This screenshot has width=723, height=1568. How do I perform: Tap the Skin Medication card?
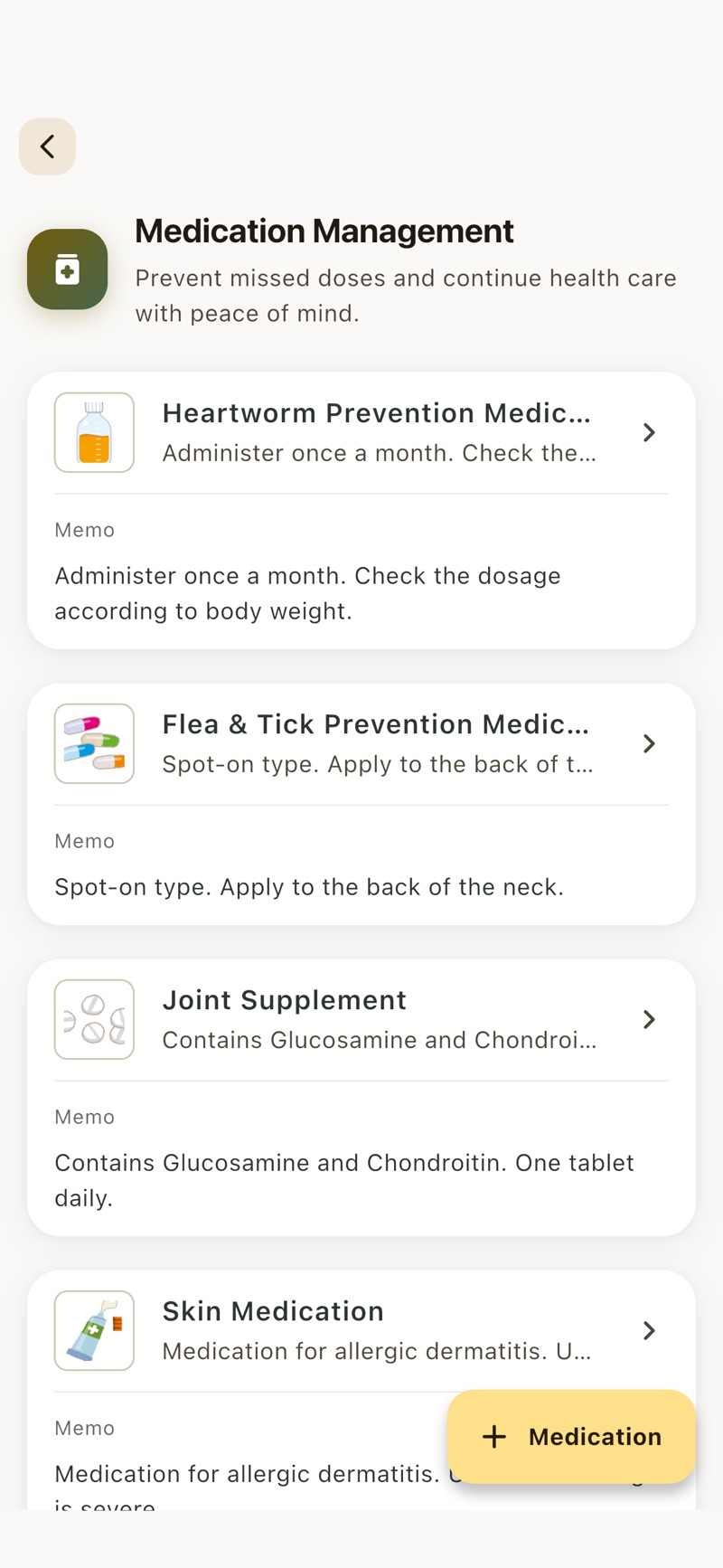[x=271, y=1330]
